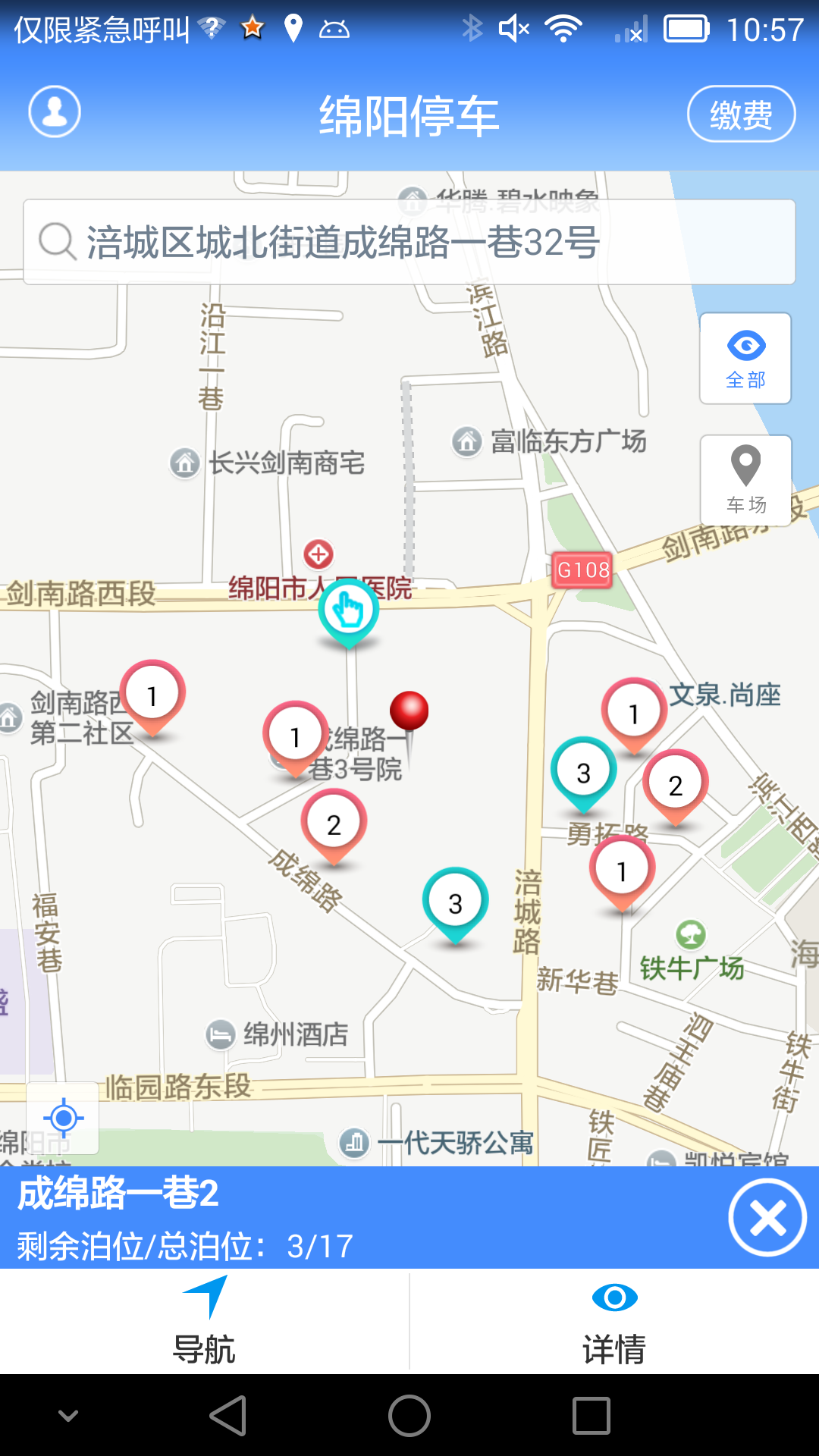
Task: Close the 成绵路一巷2 info panel
Action: point(767,1218)
